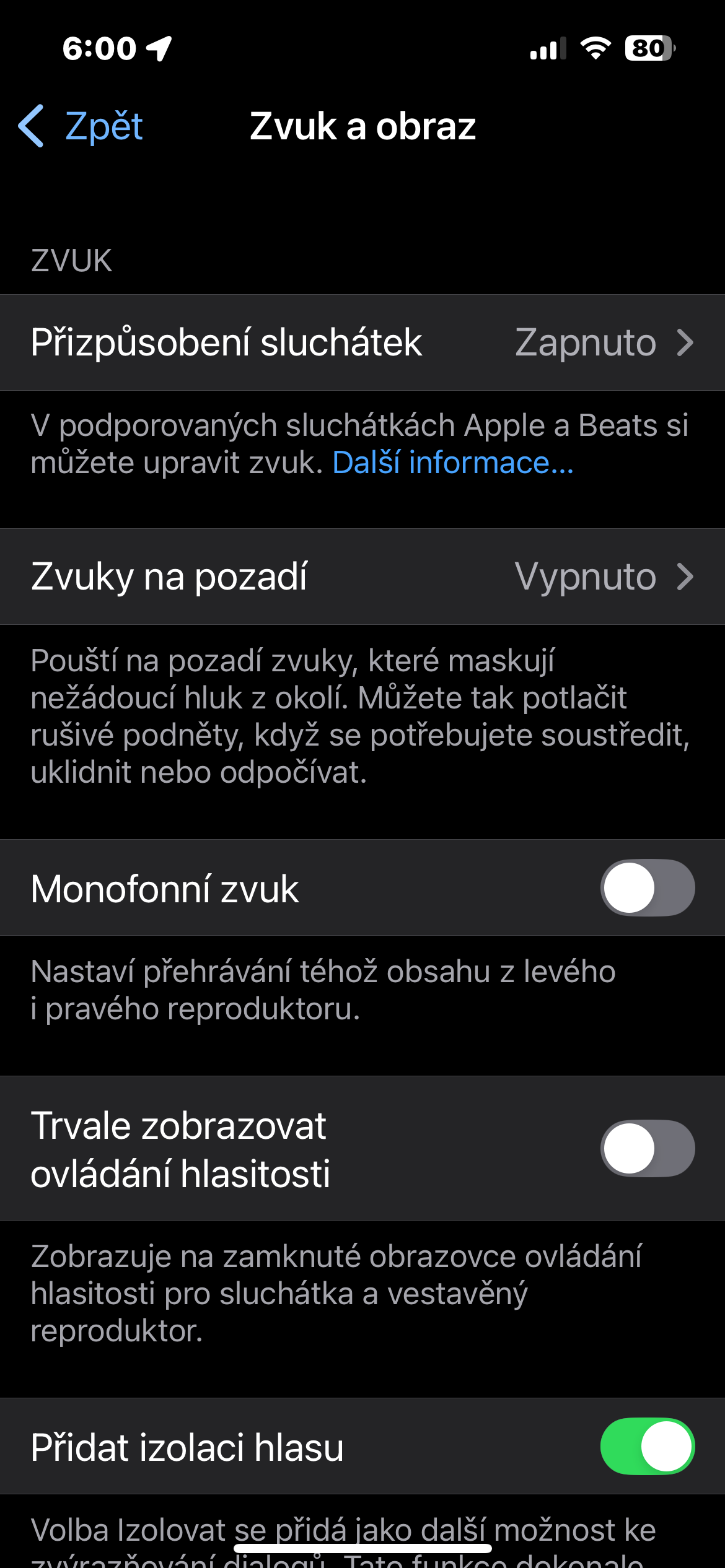
Task: Turn on Trvale zobrazovat ovládání hlasitosti
Action: click(x=647, y=1148)
